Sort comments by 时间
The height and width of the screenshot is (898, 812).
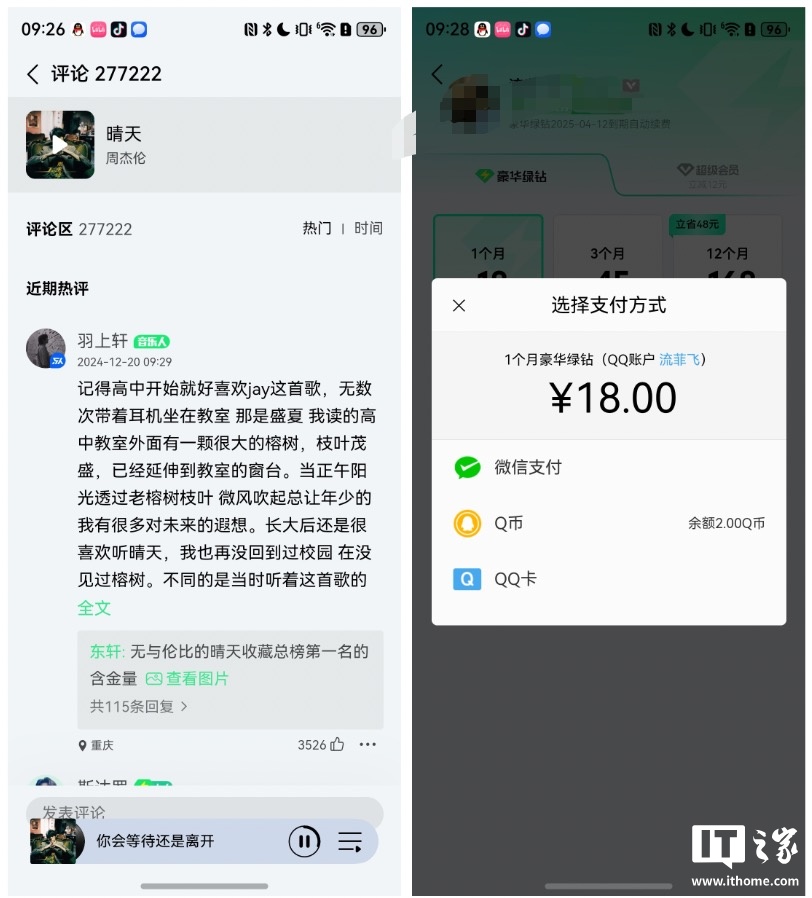pyautogui.click(x=368, y=228)
